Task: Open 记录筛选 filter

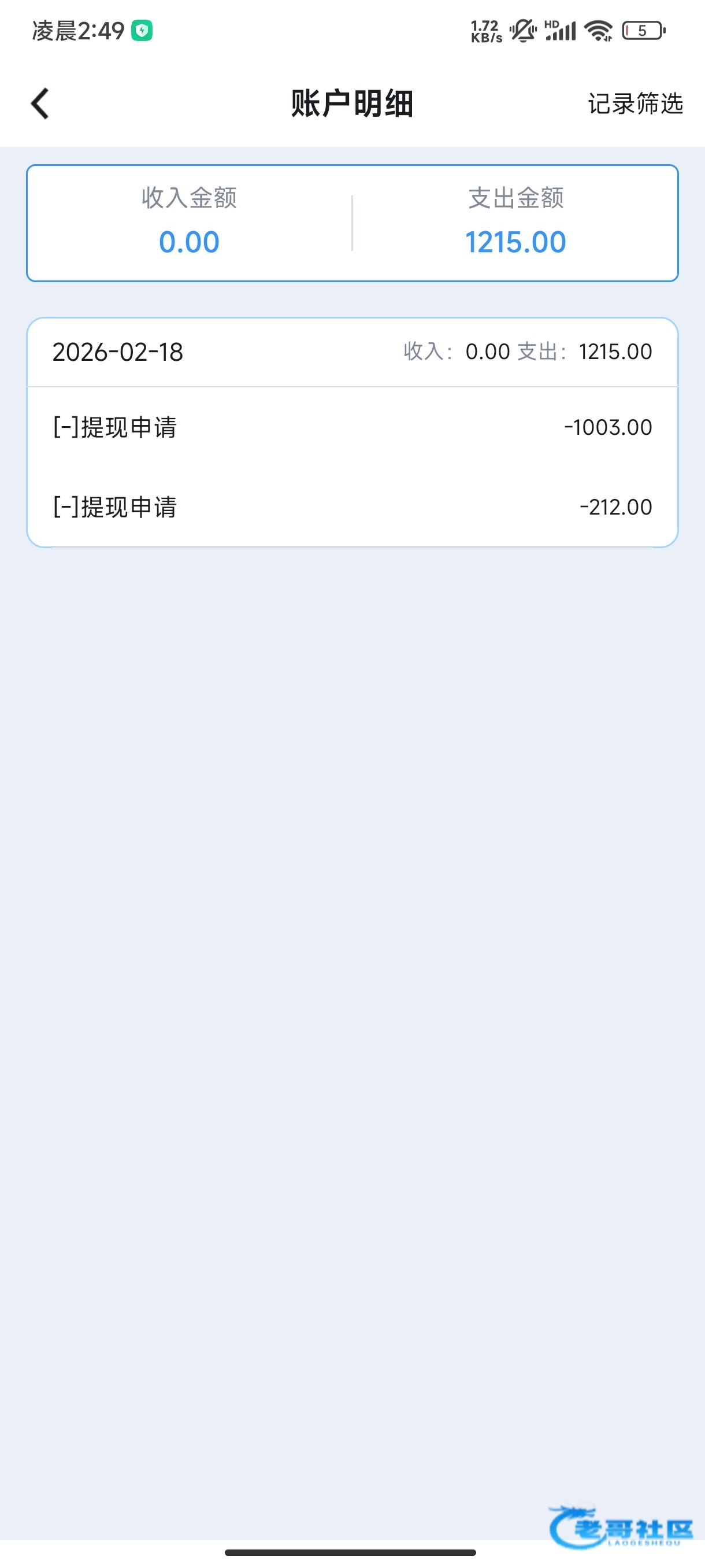Action: [634, 104]
